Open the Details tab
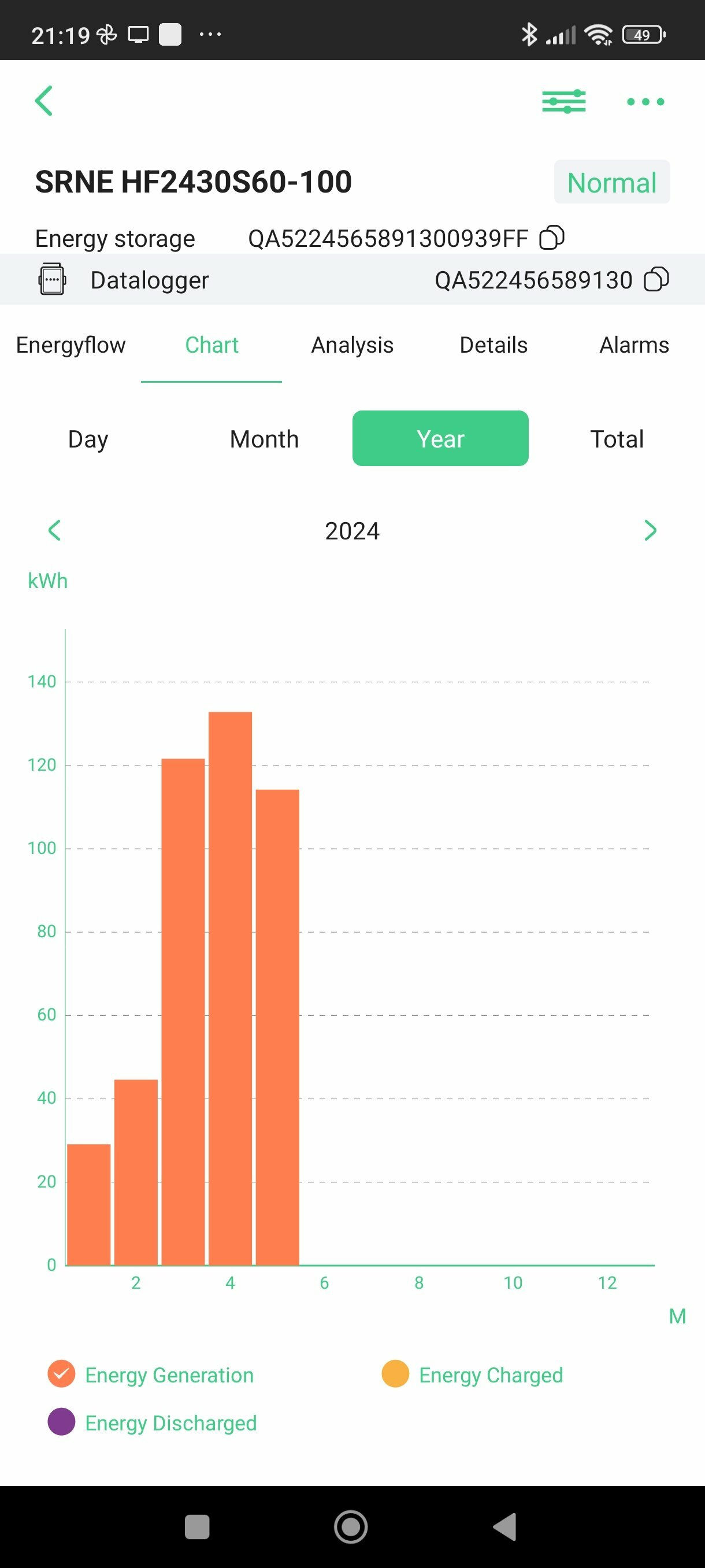This screenshot has height=1568, width=705. (x=493, y=345)
